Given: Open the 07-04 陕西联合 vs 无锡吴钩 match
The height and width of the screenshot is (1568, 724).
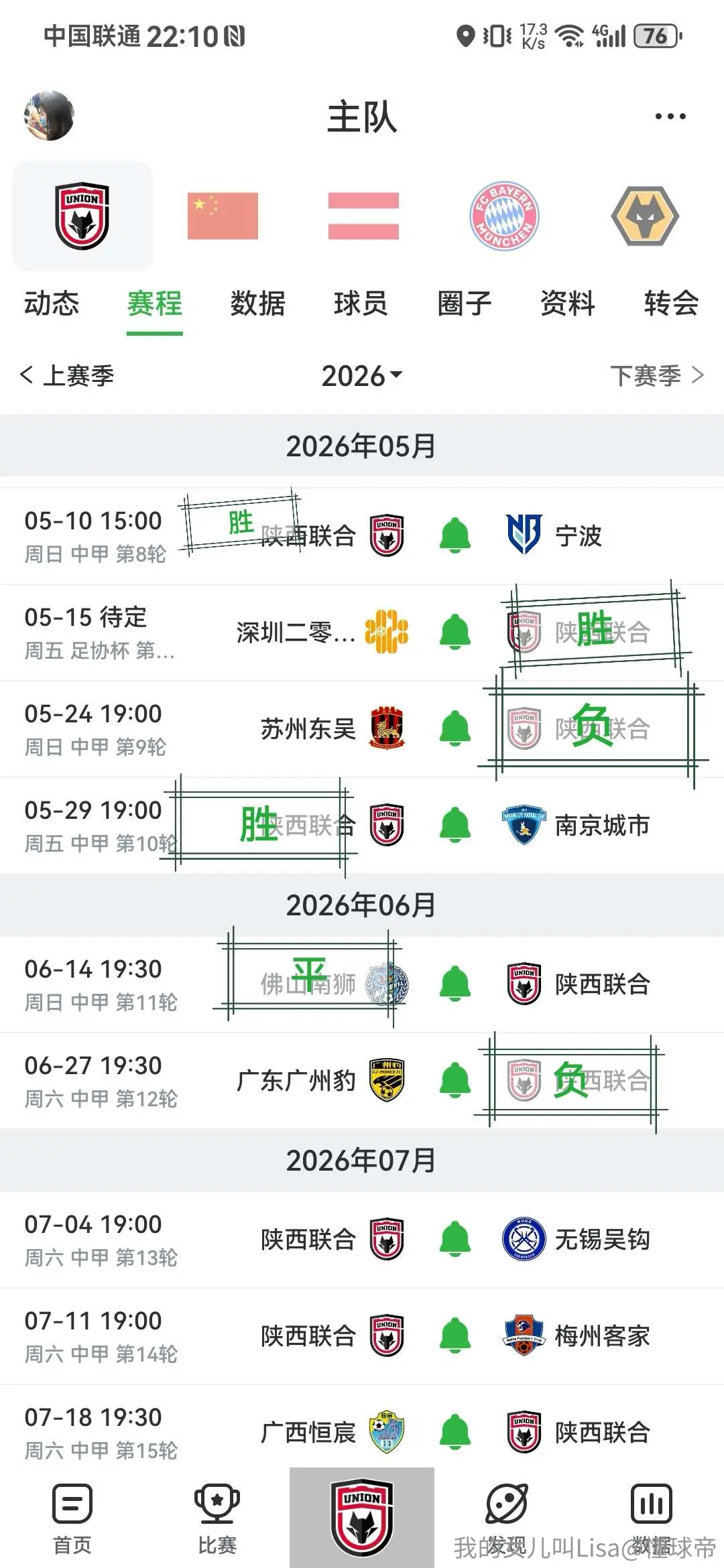Looking at the screenshot, I should (362, 1240).
